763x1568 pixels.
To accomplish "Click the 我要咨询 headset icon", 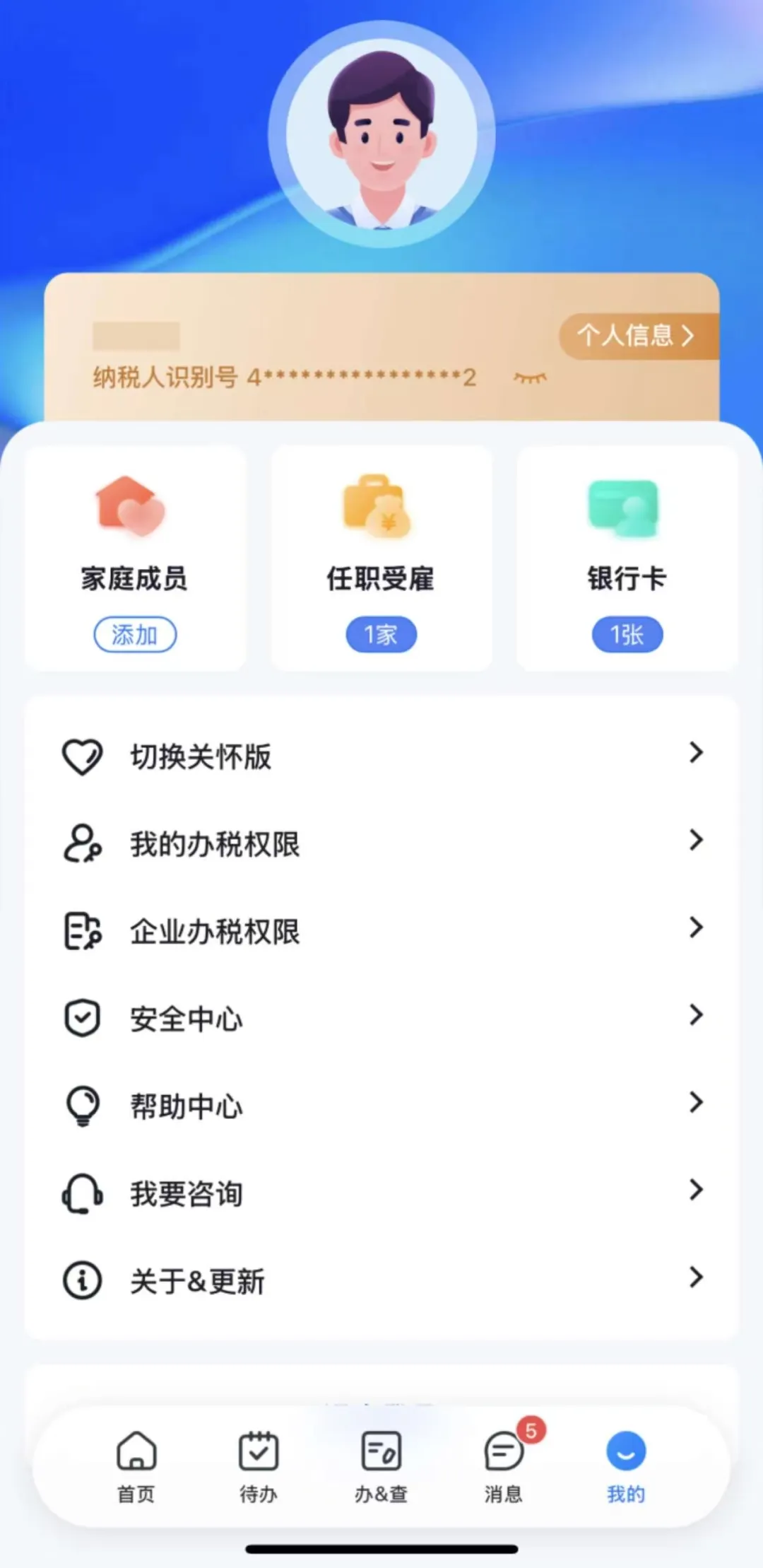I will (x=83, y=1193).
